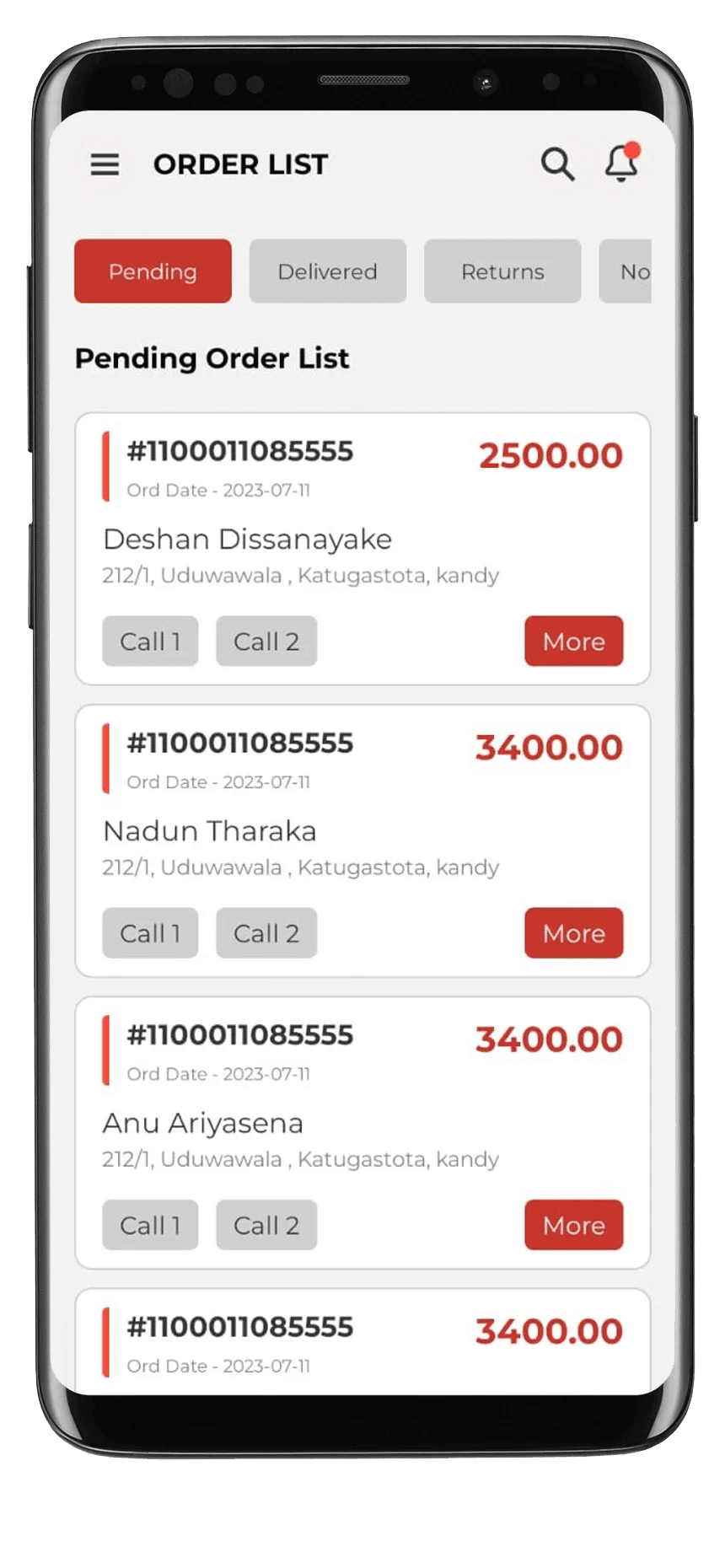Open the hamburger drawer menu

tap(105, 164)
